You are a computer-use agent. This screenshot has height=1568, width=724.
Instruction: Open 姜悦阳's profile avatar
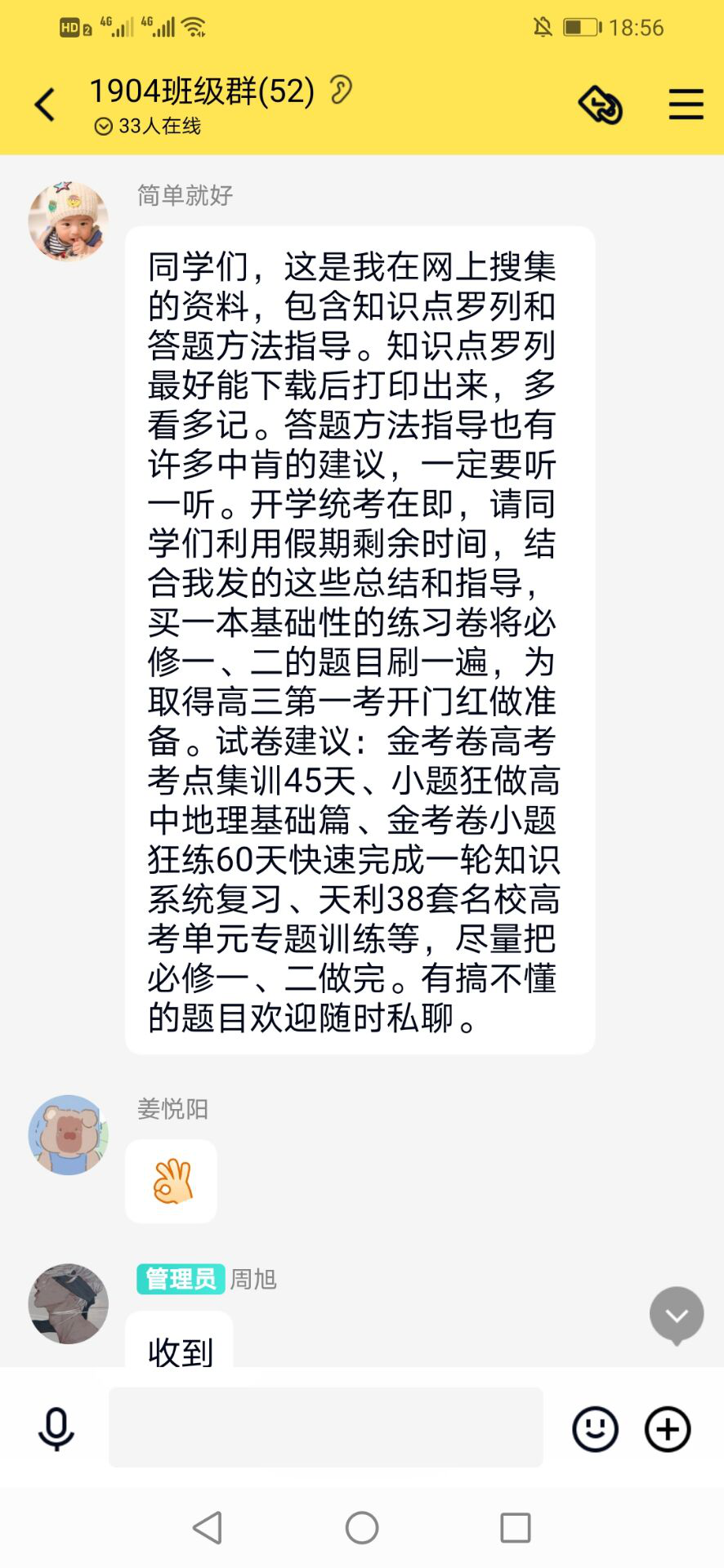tap(69, 1134)
